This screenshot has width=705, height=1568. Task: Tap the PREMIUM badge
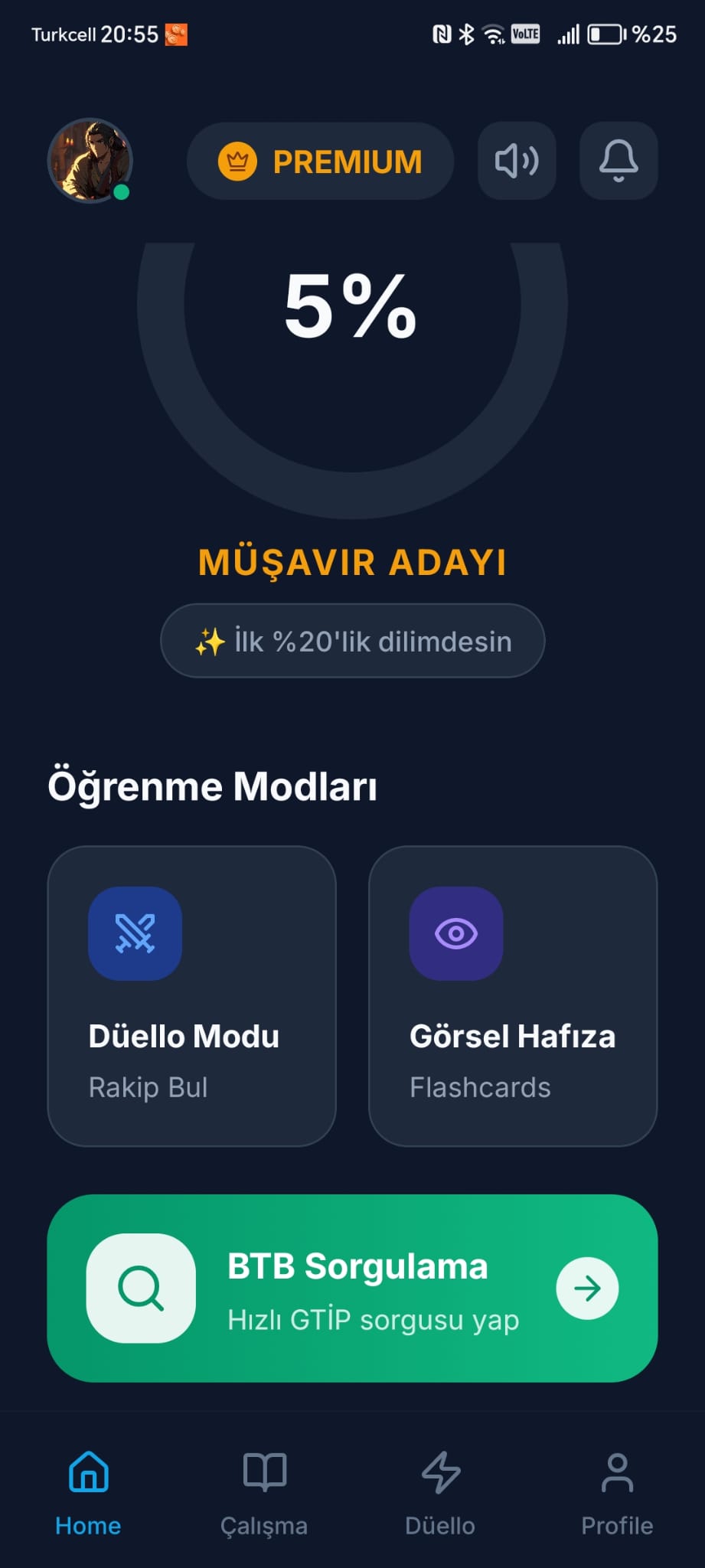point(320,161)
